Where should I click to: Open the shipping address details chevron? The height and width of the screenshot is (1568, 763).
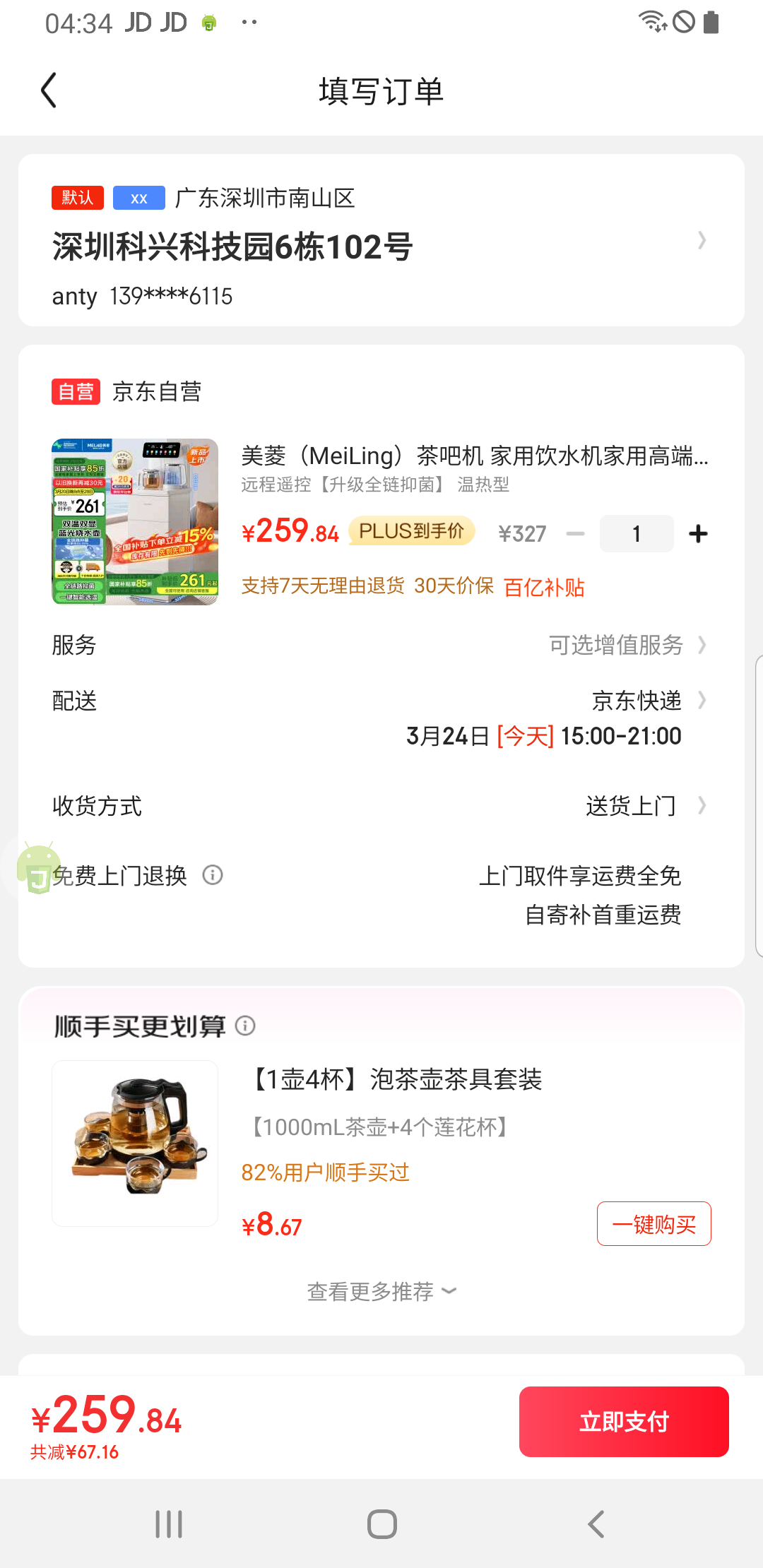pos(702,241)
